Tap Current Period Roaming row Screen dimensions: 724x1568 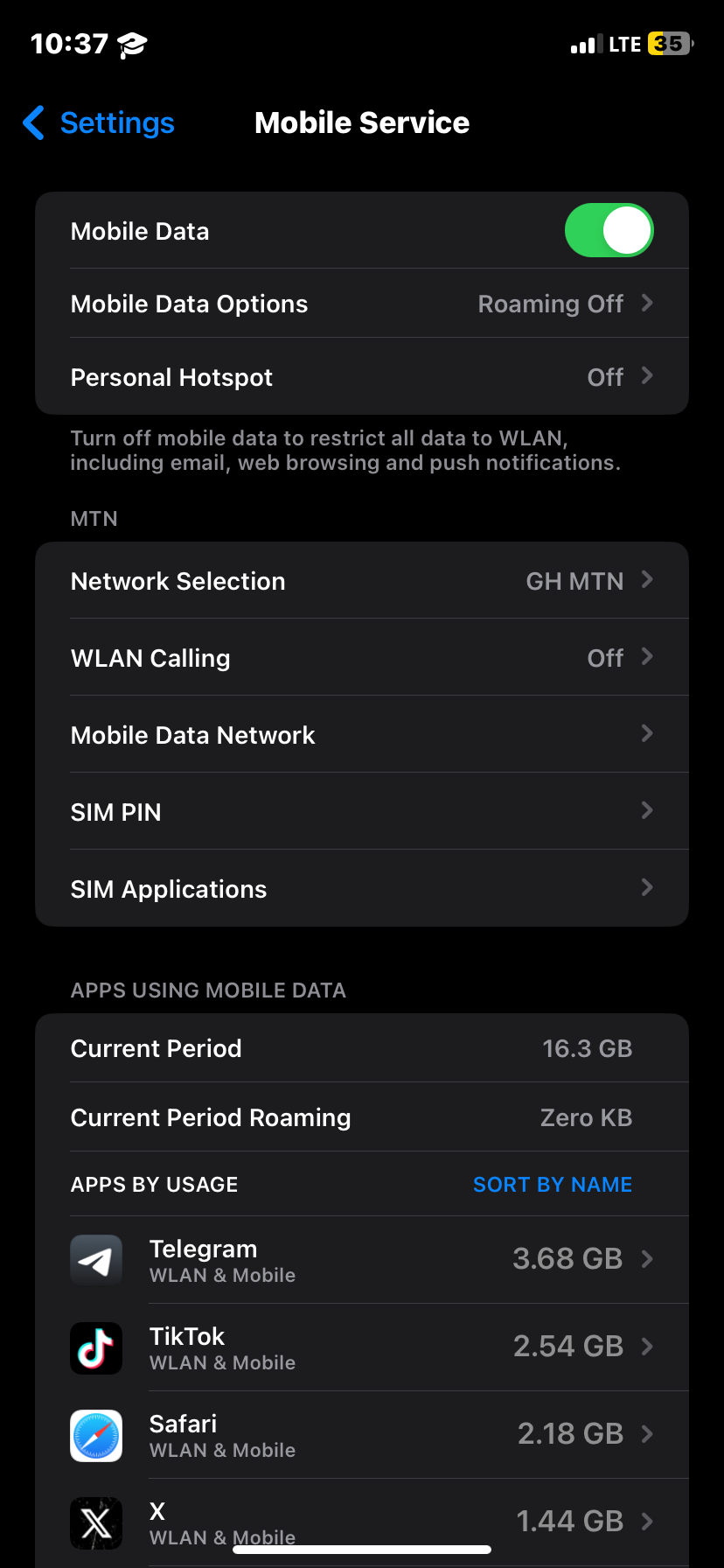[362, 1117]
